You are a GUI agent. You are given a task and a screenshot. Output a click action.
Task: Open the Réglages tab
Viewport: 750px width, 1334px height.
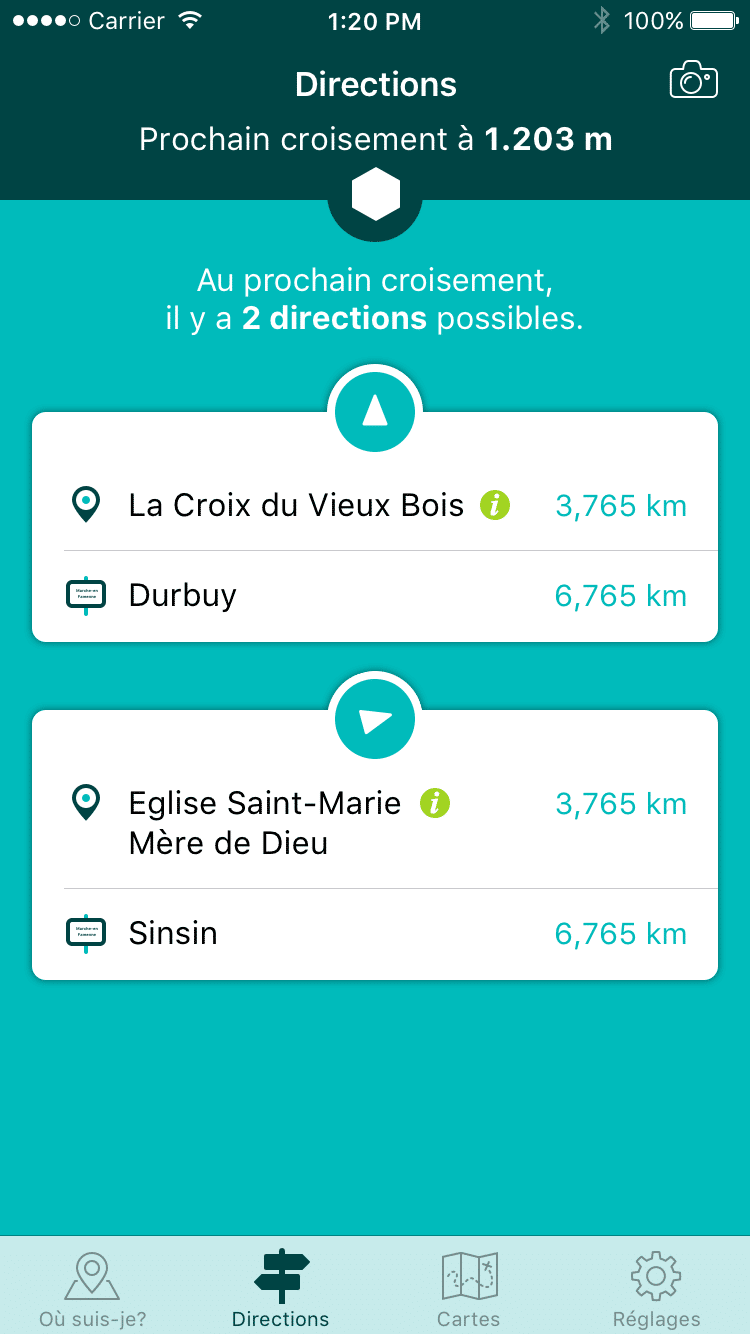pyautogui.click(x=657, y=1288)
